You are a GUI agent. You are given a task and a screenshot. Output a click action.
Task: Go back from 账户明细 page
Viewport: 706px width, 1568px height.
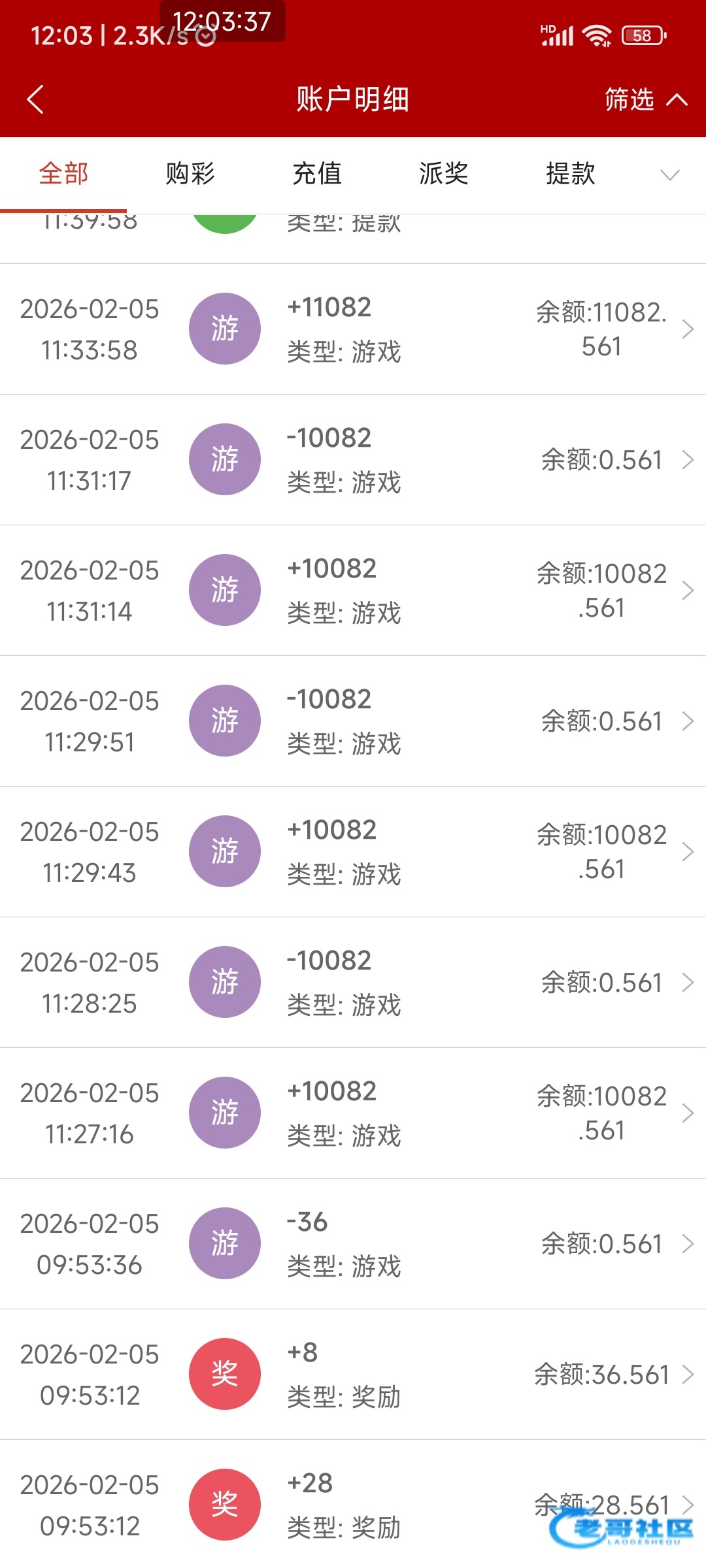click(x=35, y=100)
